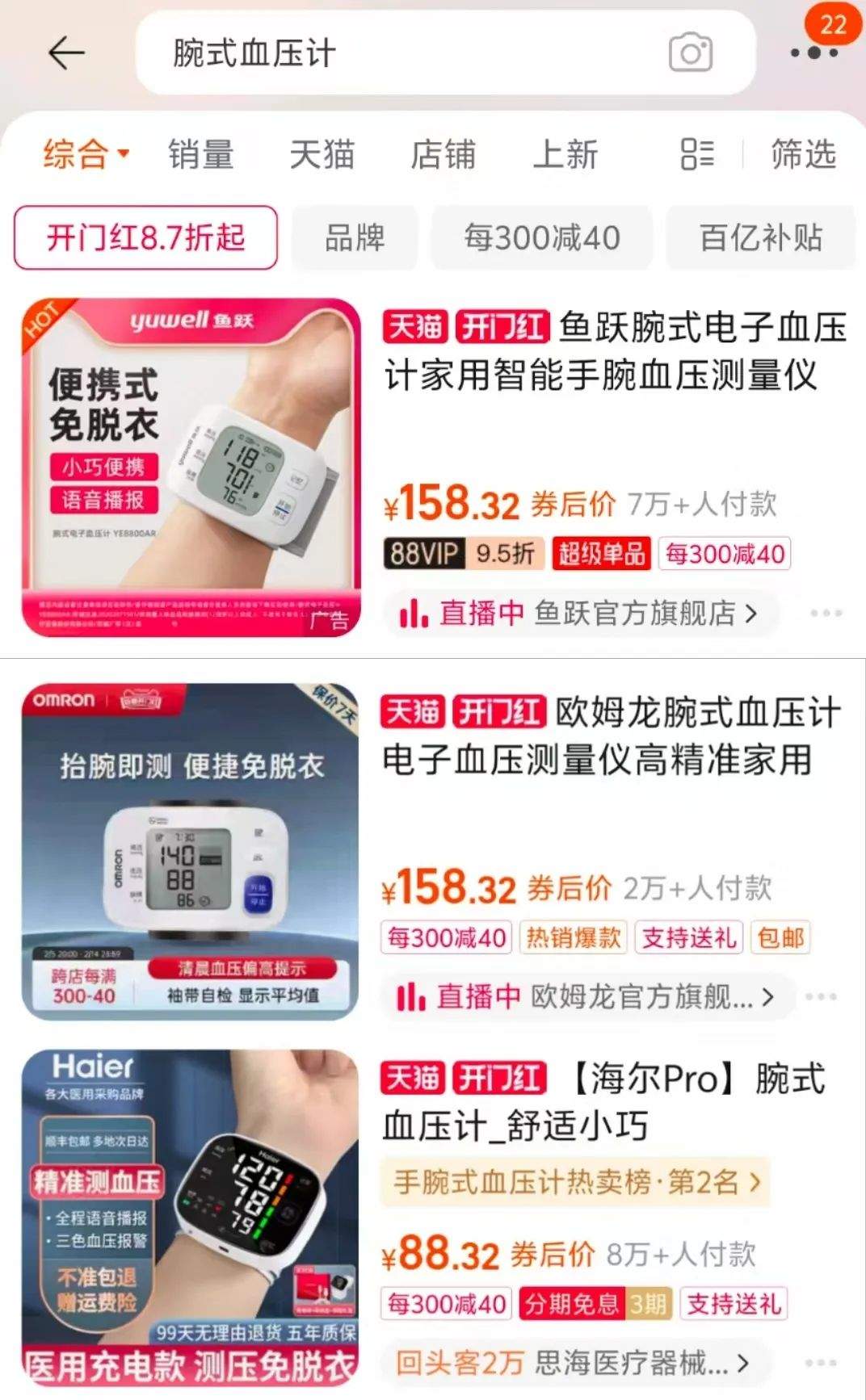The height and width of the screenshot is (1400, 866).
Task: Switch to the 销量 sales tab
Action: click(199, 155)
